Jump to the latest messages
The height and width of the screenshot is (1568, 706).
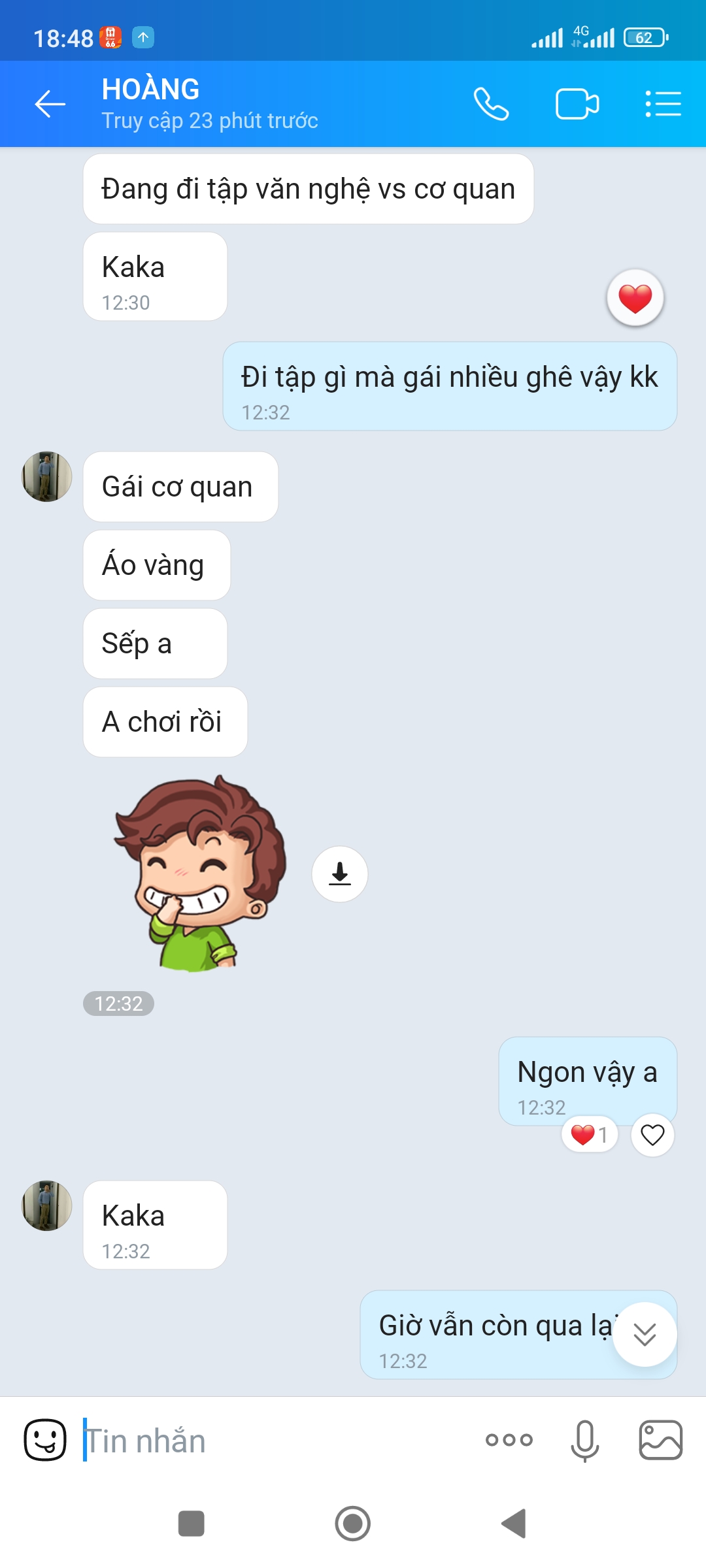(x=645, y=1334)
